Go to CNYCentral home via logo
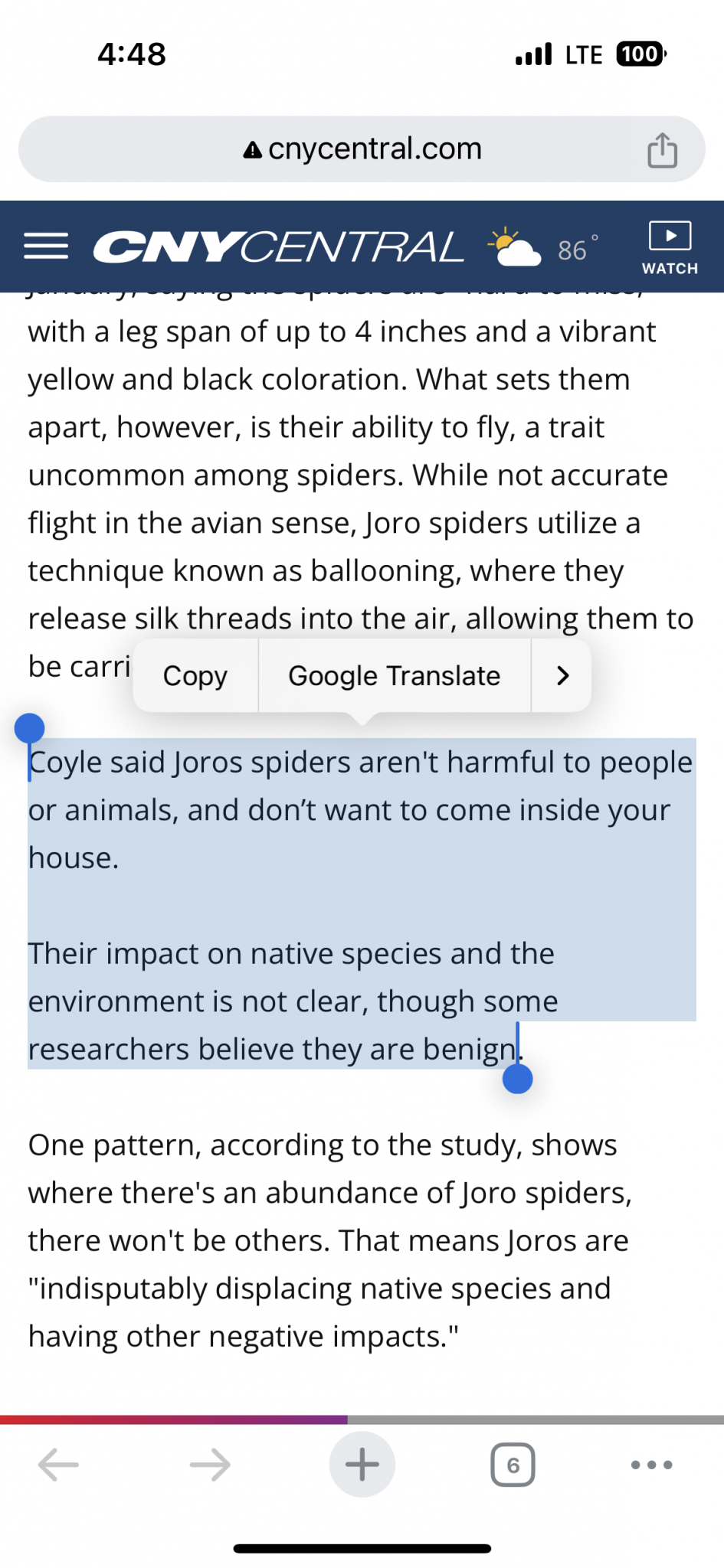724x1568 pixels. 279,247
